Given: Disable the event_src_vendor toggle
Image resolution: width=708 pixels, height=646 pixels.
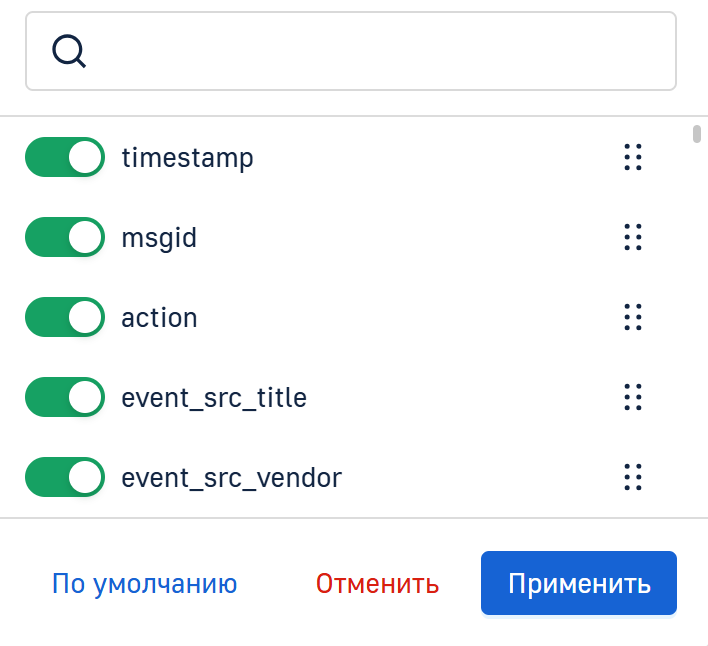Looking at the screenshot, I should (65, 477).
